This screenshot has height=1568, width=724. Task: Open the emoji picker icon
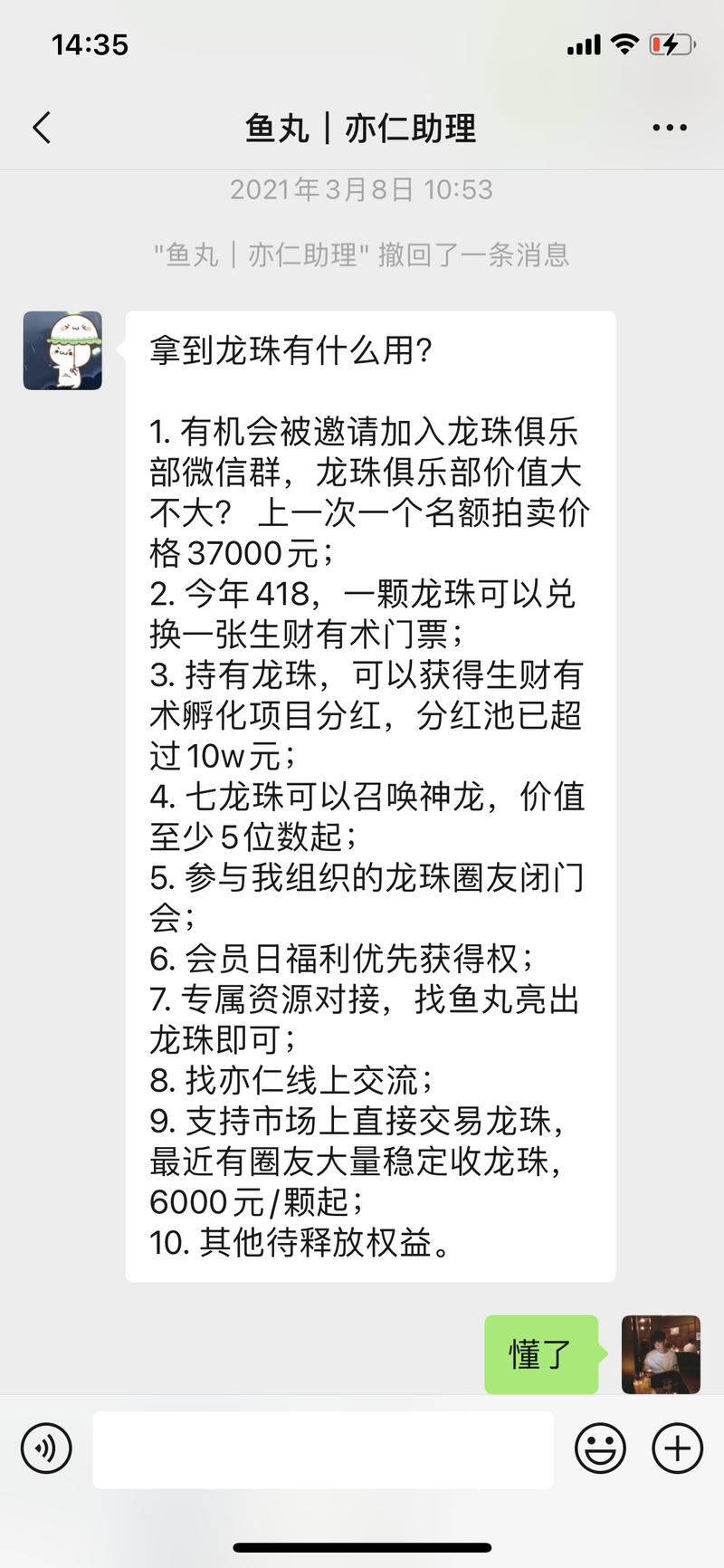[599, 1448]
